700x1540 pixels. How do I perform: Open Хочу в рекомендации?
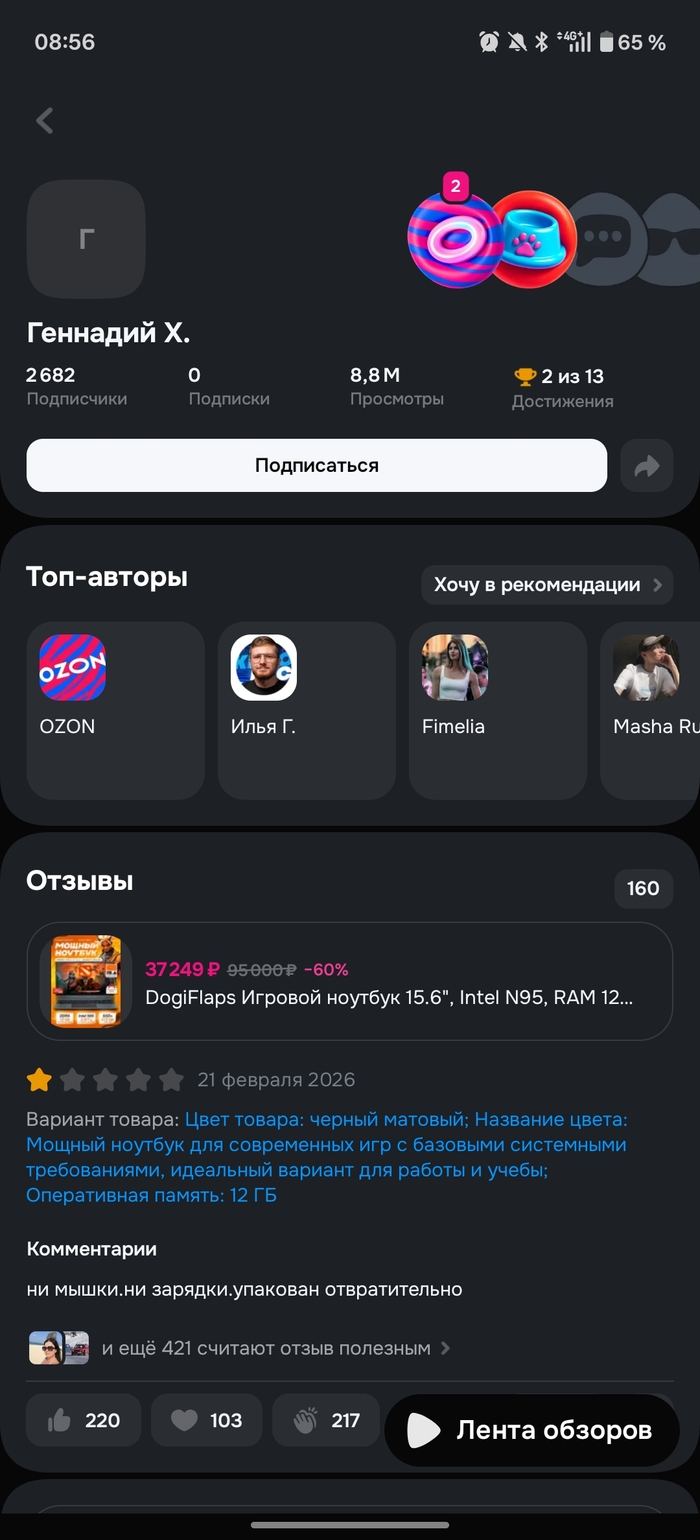point(547,585)
